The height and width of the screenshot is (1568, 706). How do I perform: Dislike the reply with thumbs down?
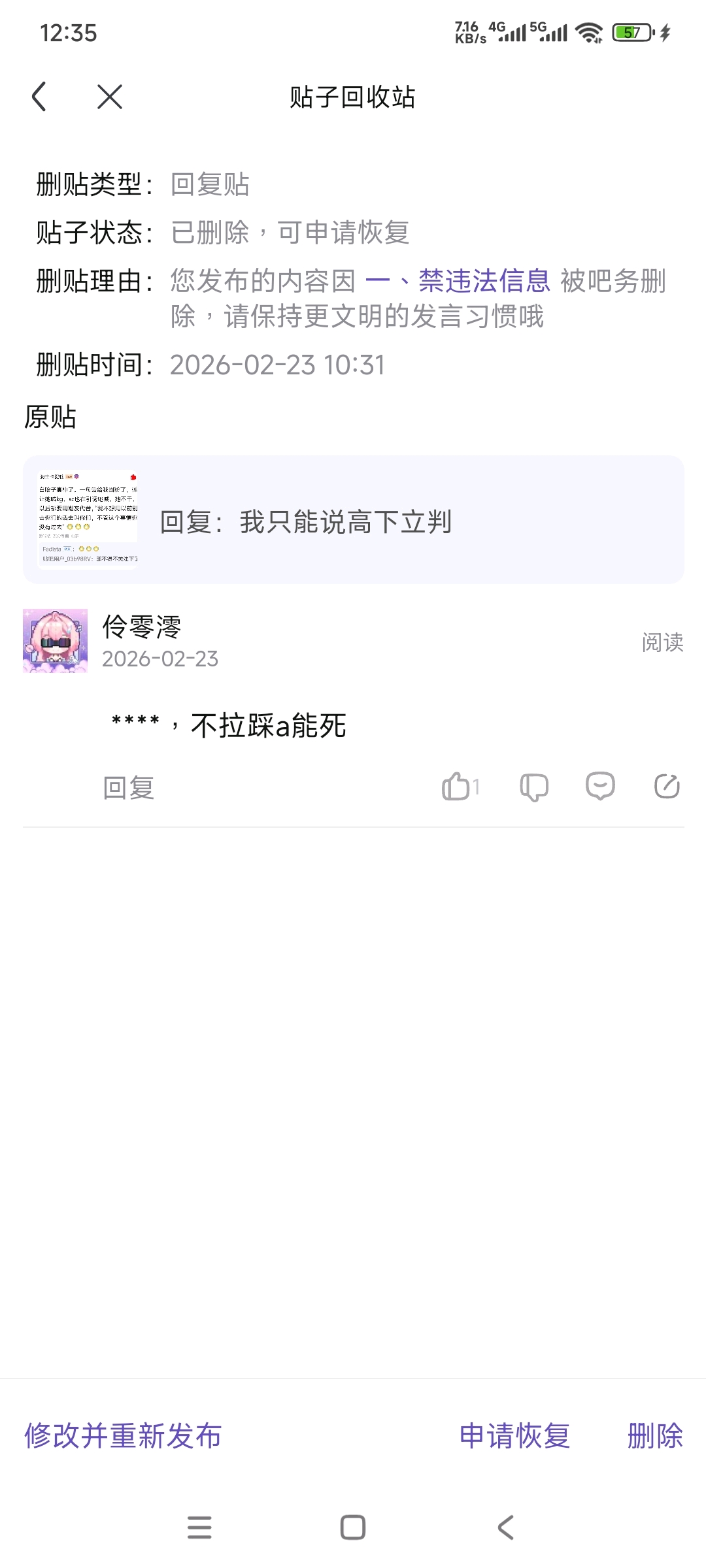coord(533,787)
